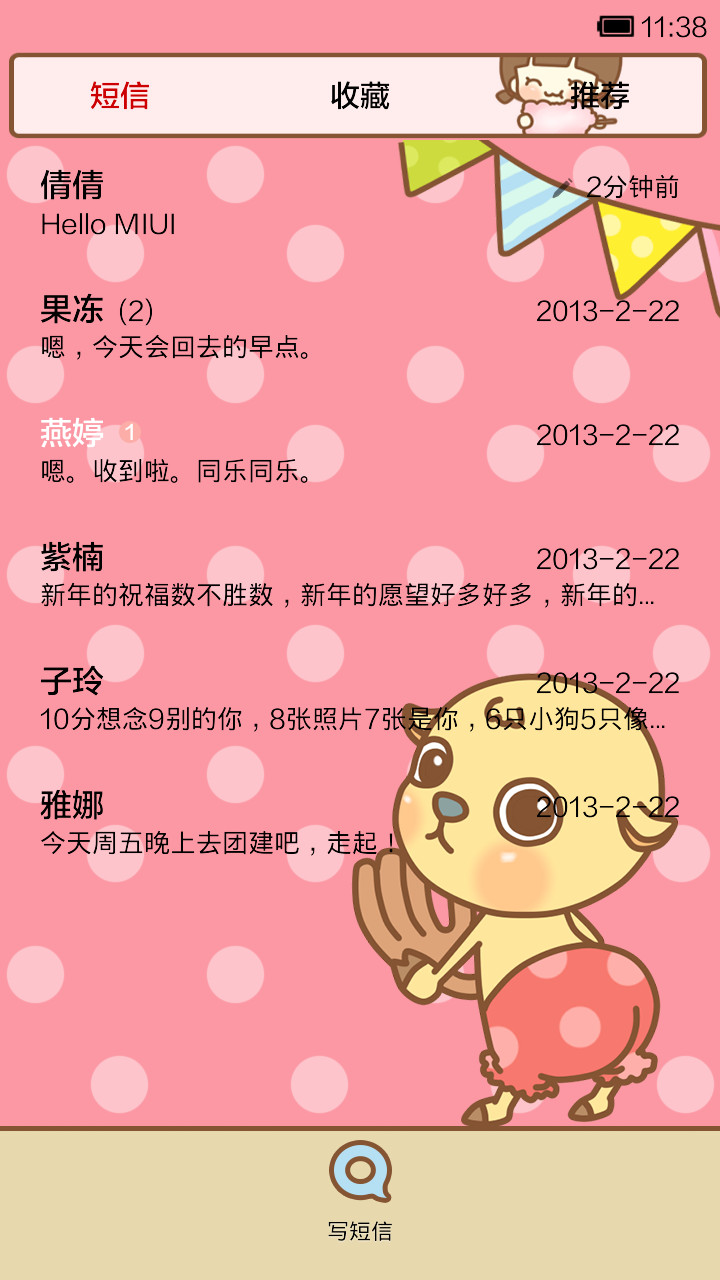
Task: Open the chat with 子玲
Action: tap(360, 700)
